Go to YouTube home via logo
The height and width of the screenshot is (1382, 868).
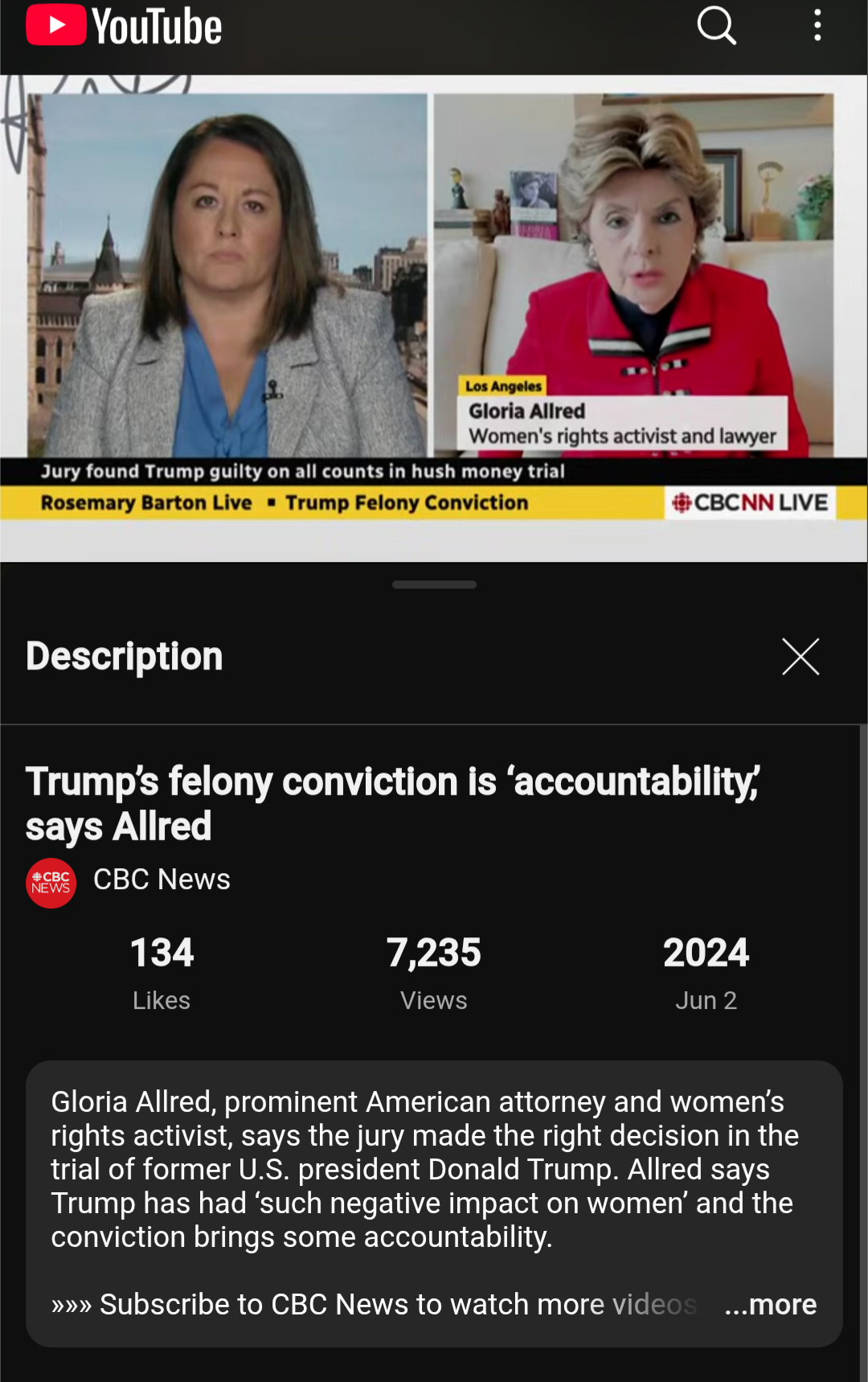[125, 26]
